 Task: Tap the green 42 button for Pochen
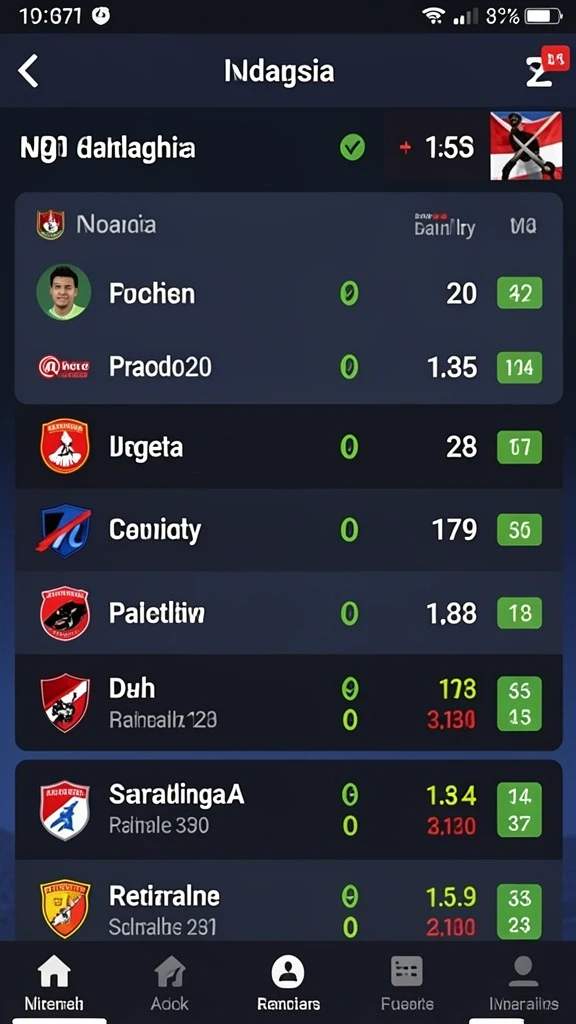519,293
